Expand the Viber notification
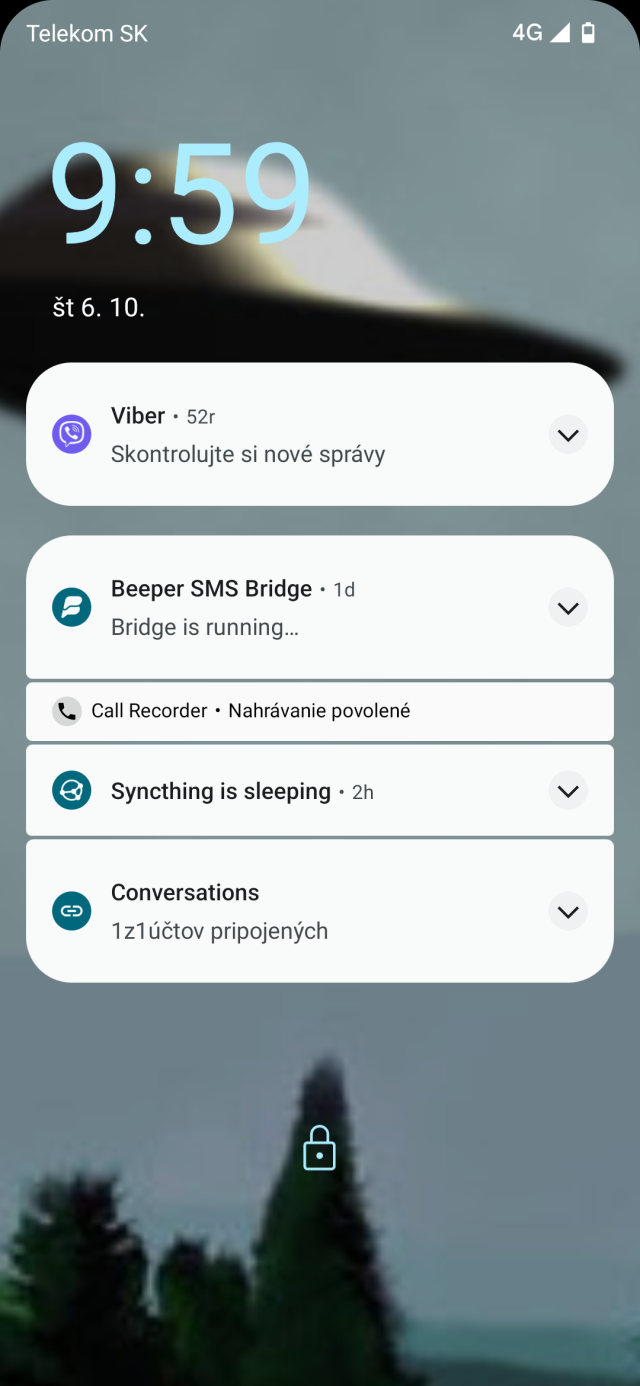The image size is (640, 1386). tap(568, 435)
